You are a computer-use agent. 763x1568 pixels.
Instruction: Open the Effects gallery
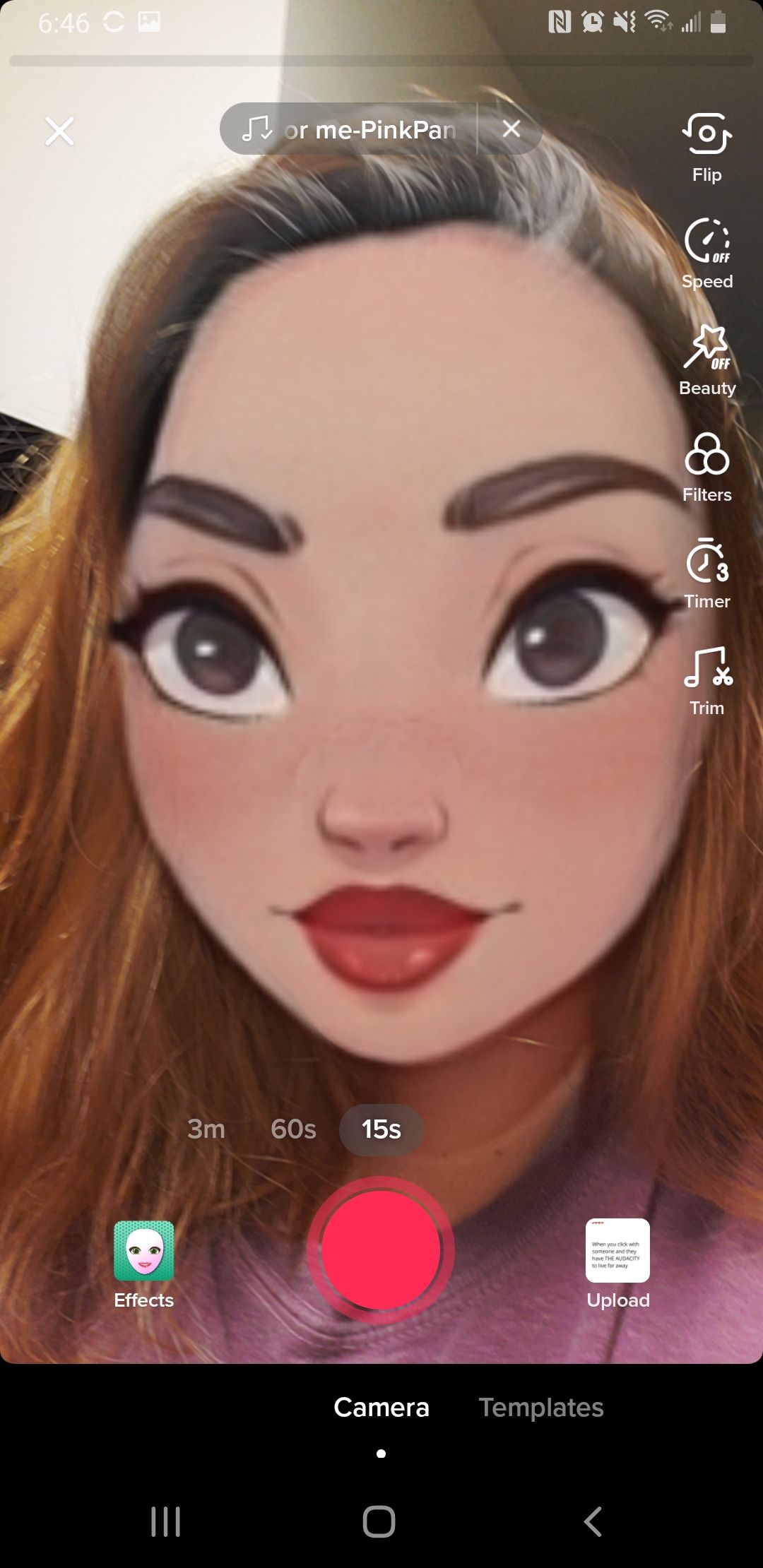click(144, 1264)
